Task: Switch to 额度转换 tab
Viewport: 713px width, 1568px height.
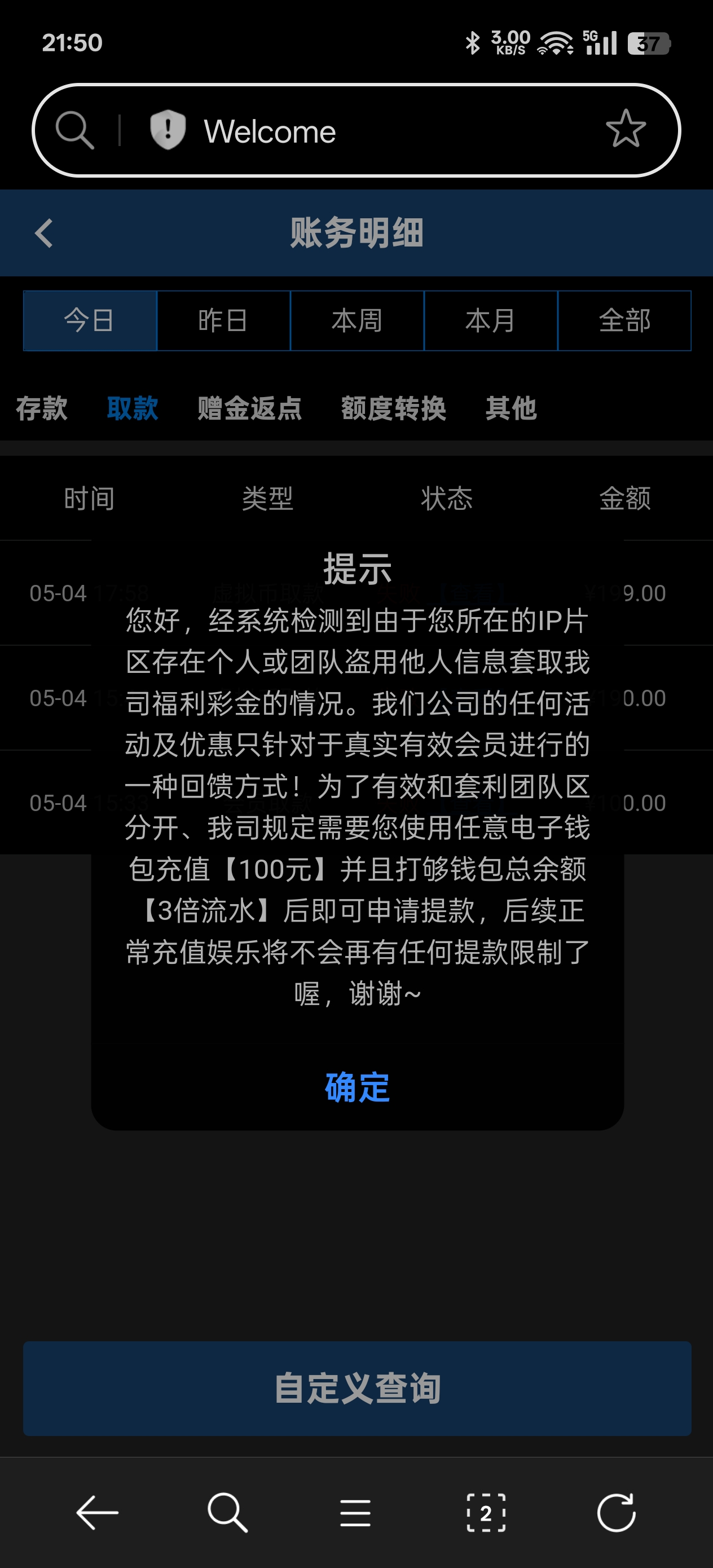Action: tap(393, 408)
